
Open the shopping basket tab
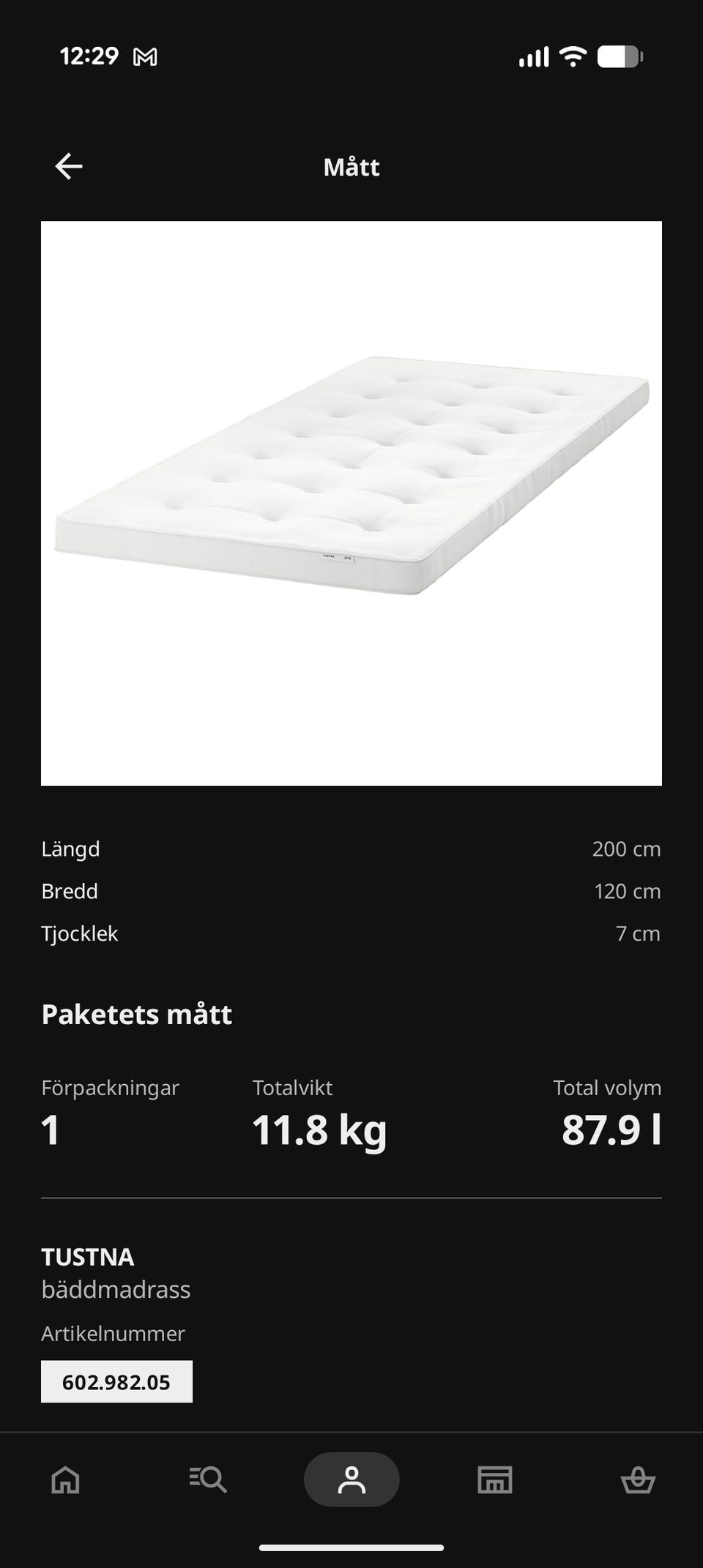tap(638, 1479)
